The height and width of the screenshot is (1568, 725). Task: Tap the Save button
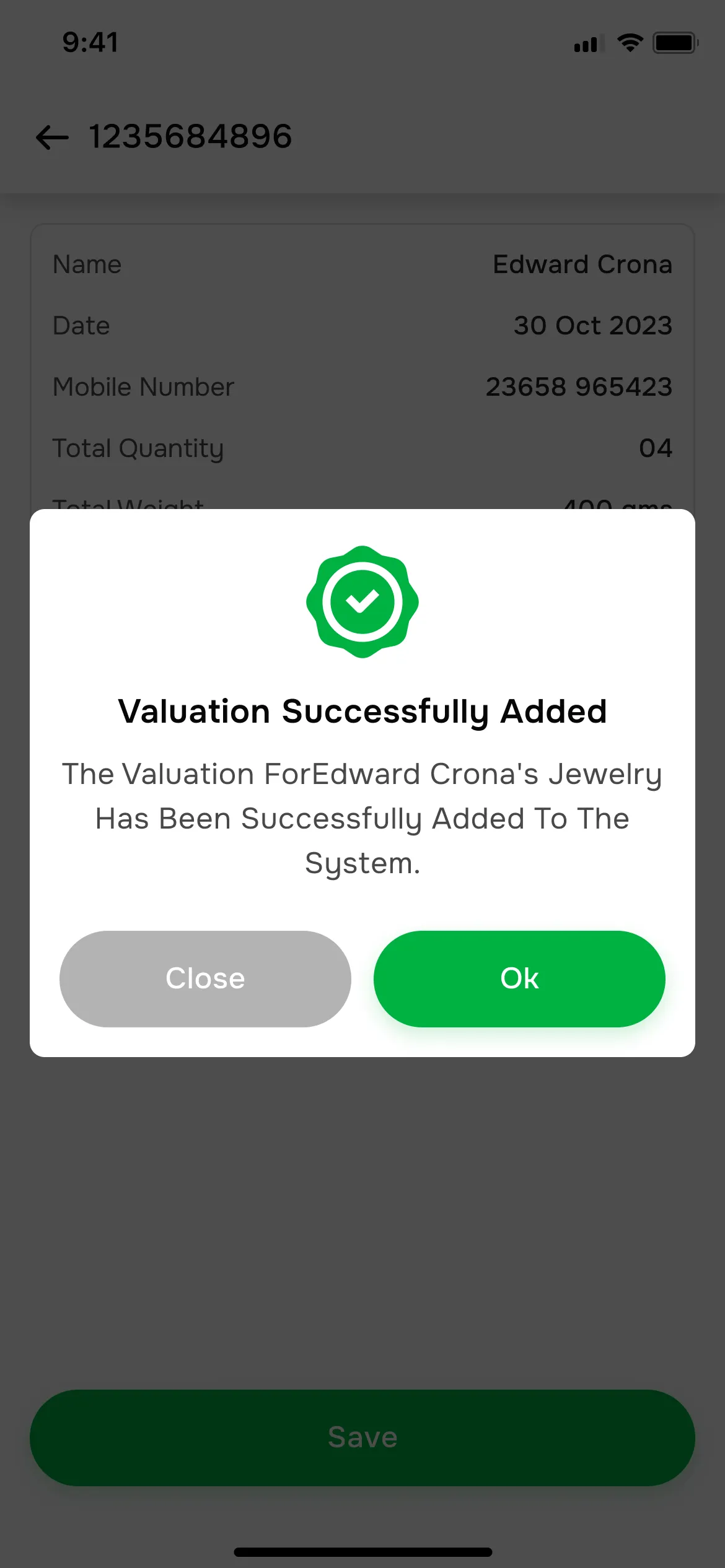pos(362,1437)
